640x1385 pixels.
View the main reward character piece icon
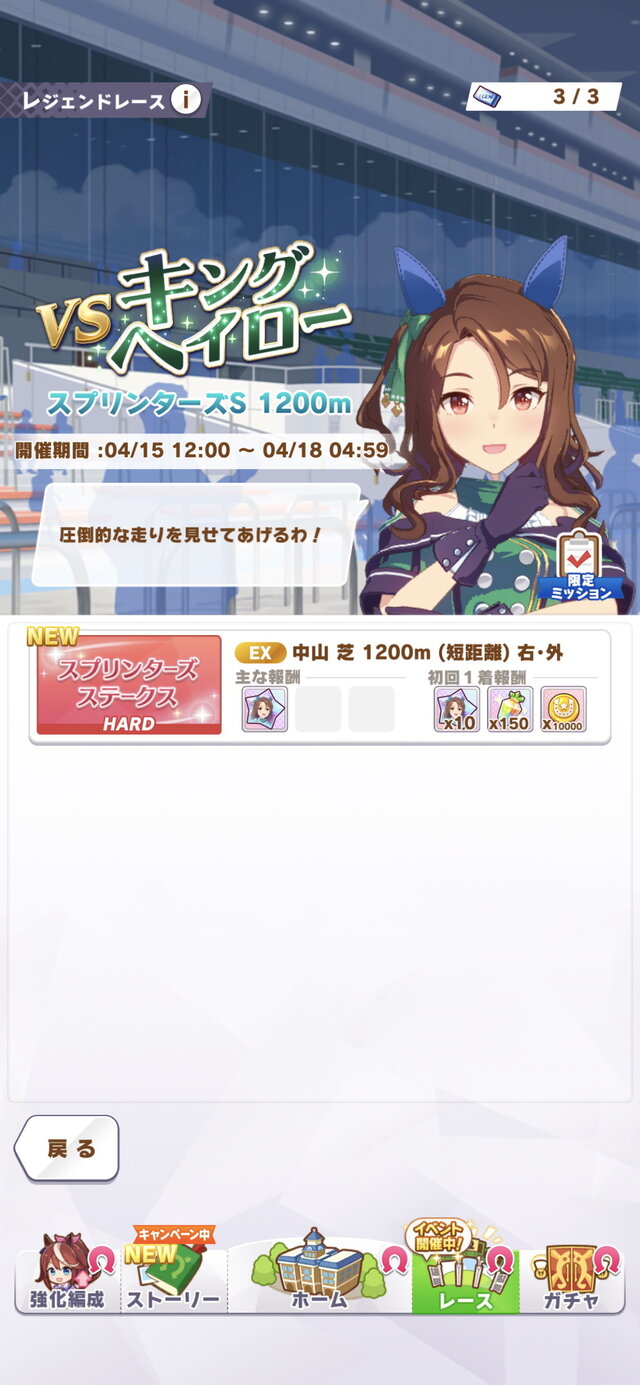(x=265, y=709)
